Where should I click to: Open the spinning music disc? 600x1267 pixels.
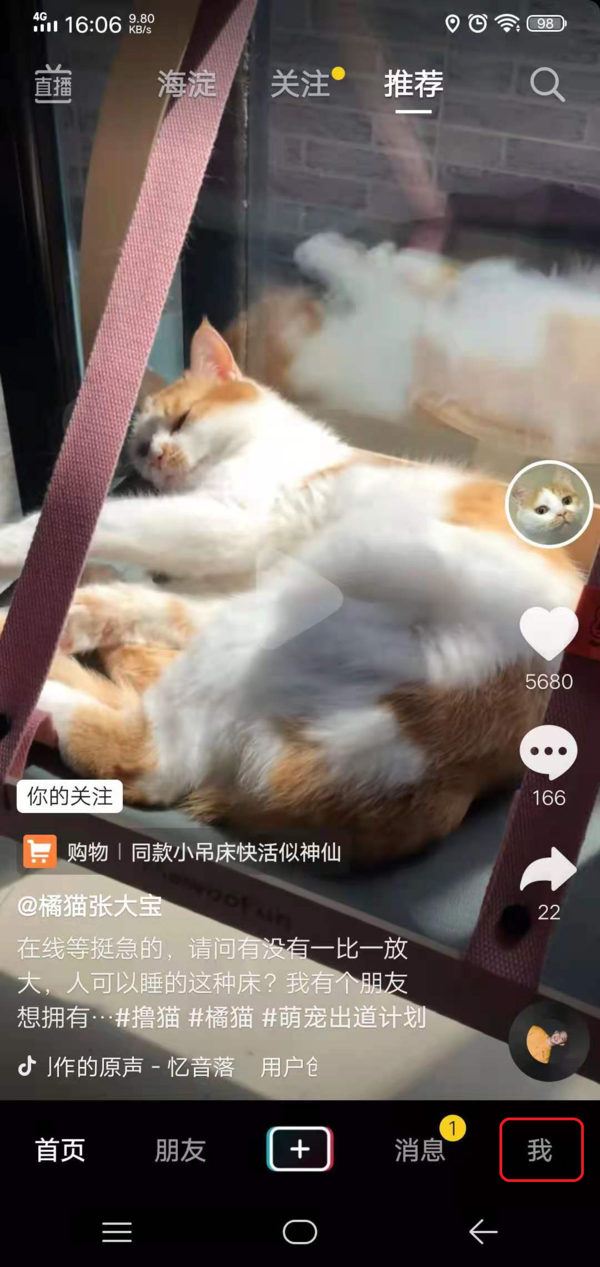coord(548,1041)
